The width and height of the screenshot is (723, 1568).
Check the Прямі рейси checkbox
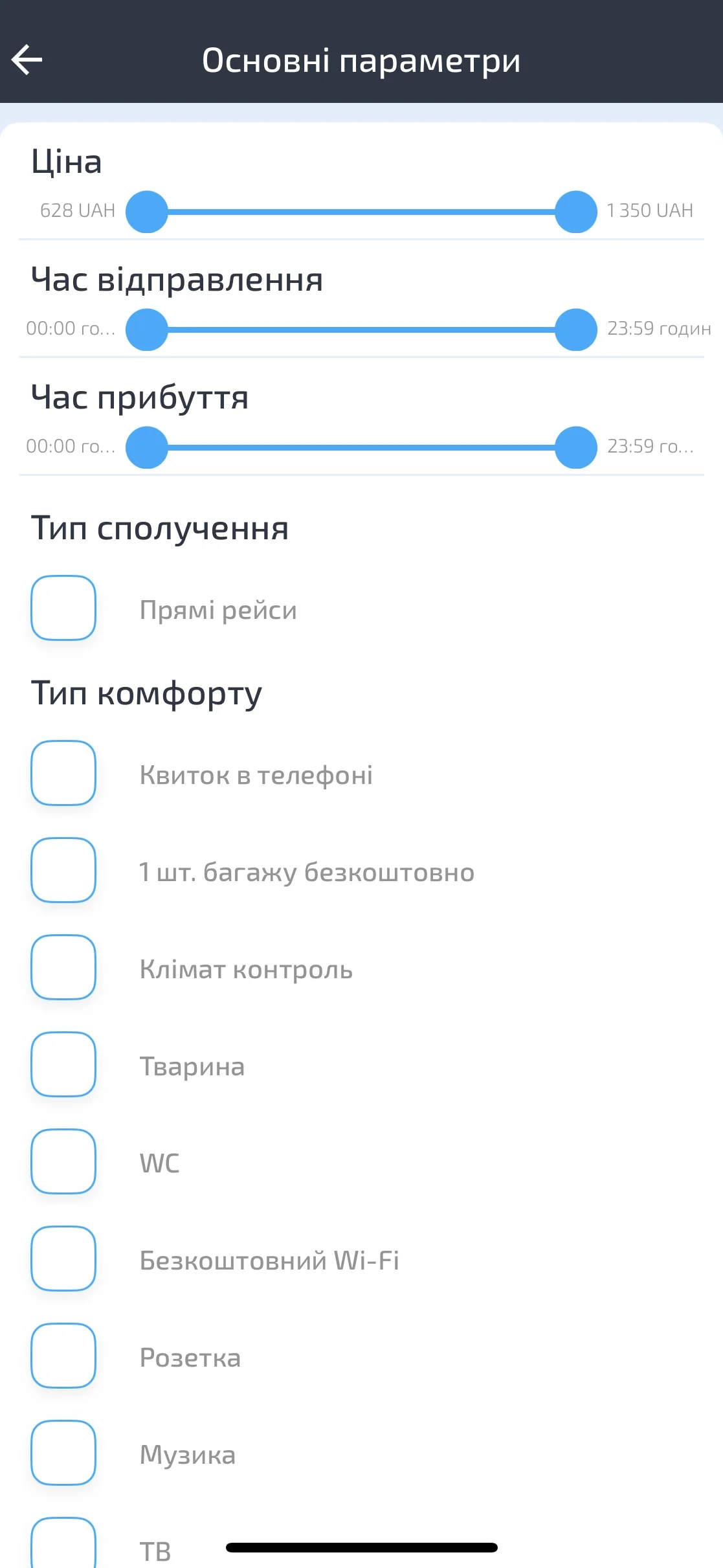63,608
